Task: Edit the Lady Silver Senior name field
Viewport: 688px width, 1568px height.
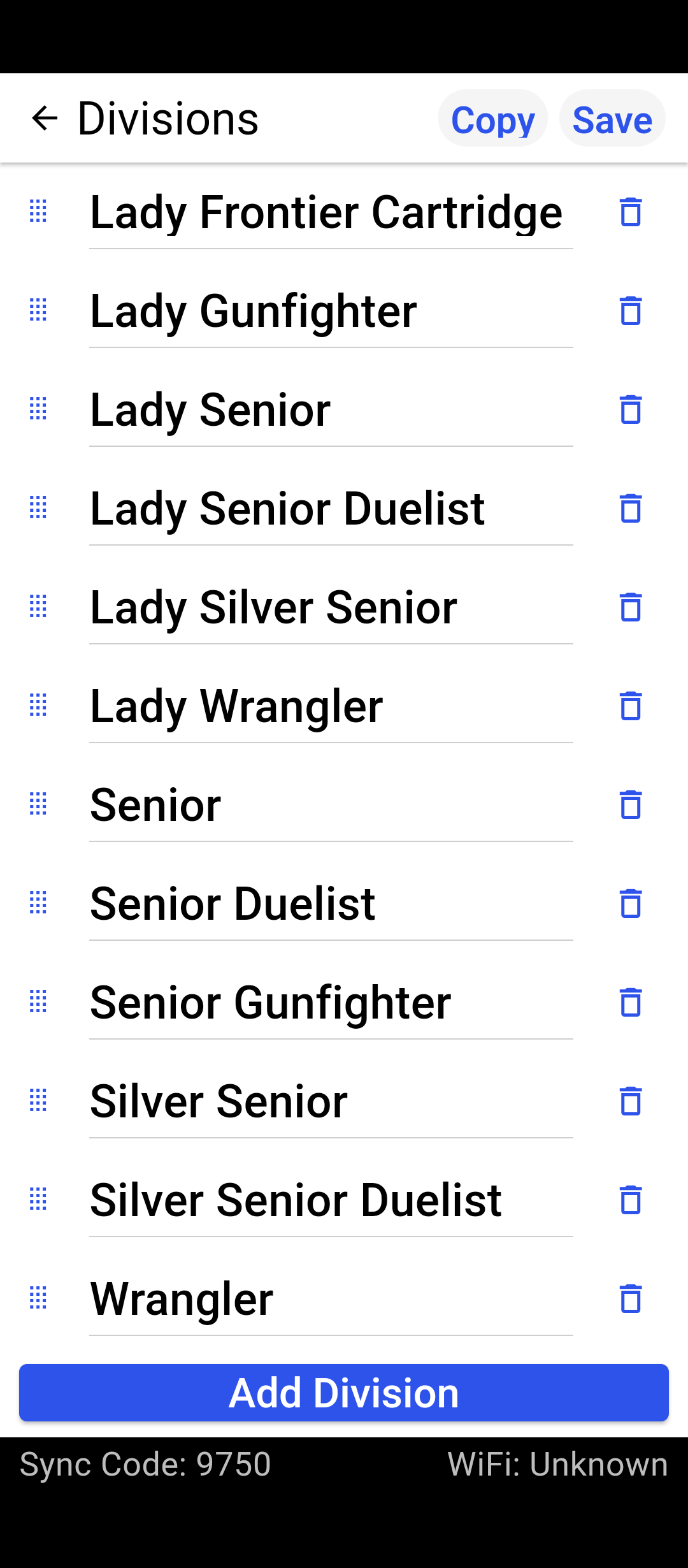Action: (x=330, y=607)
